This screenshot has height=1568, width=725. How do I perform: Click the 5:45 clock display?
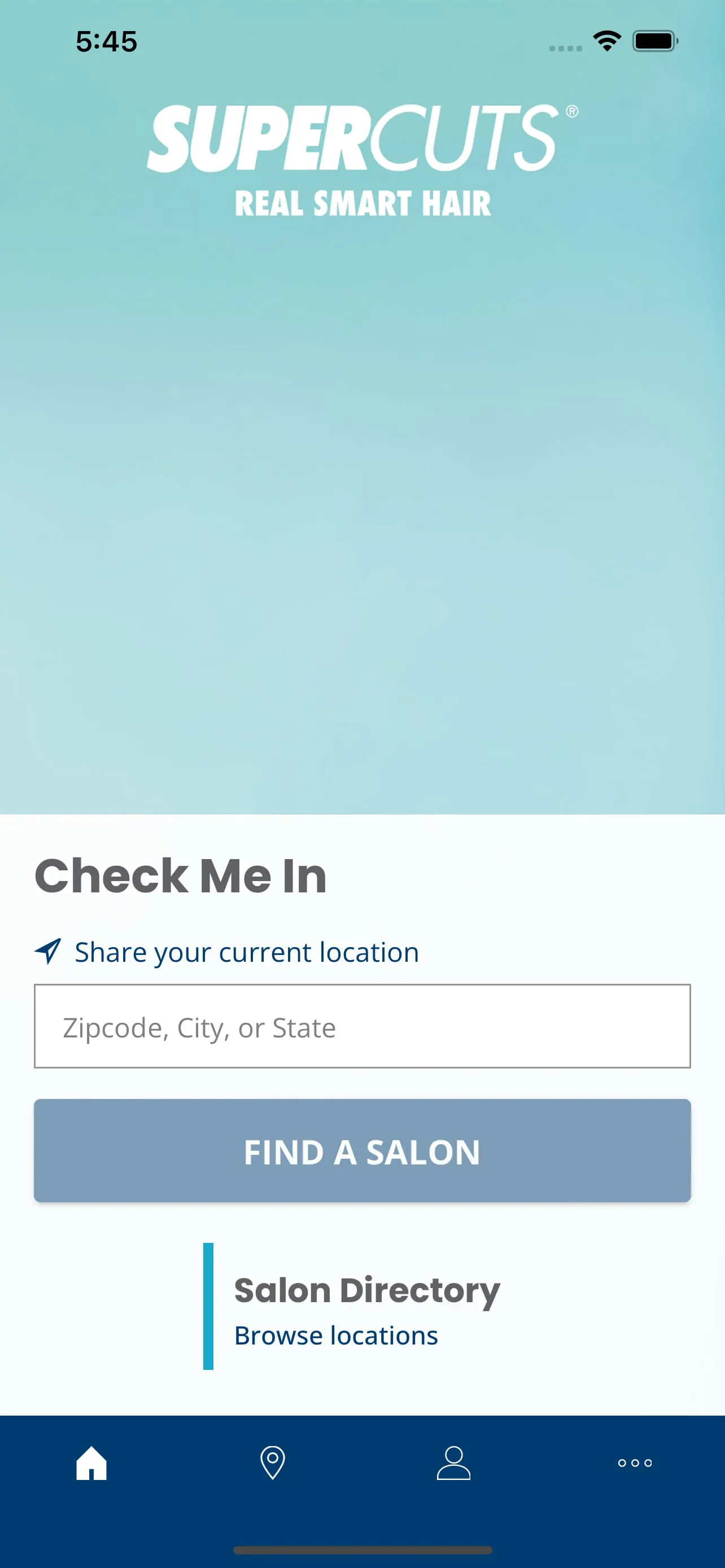107,40
